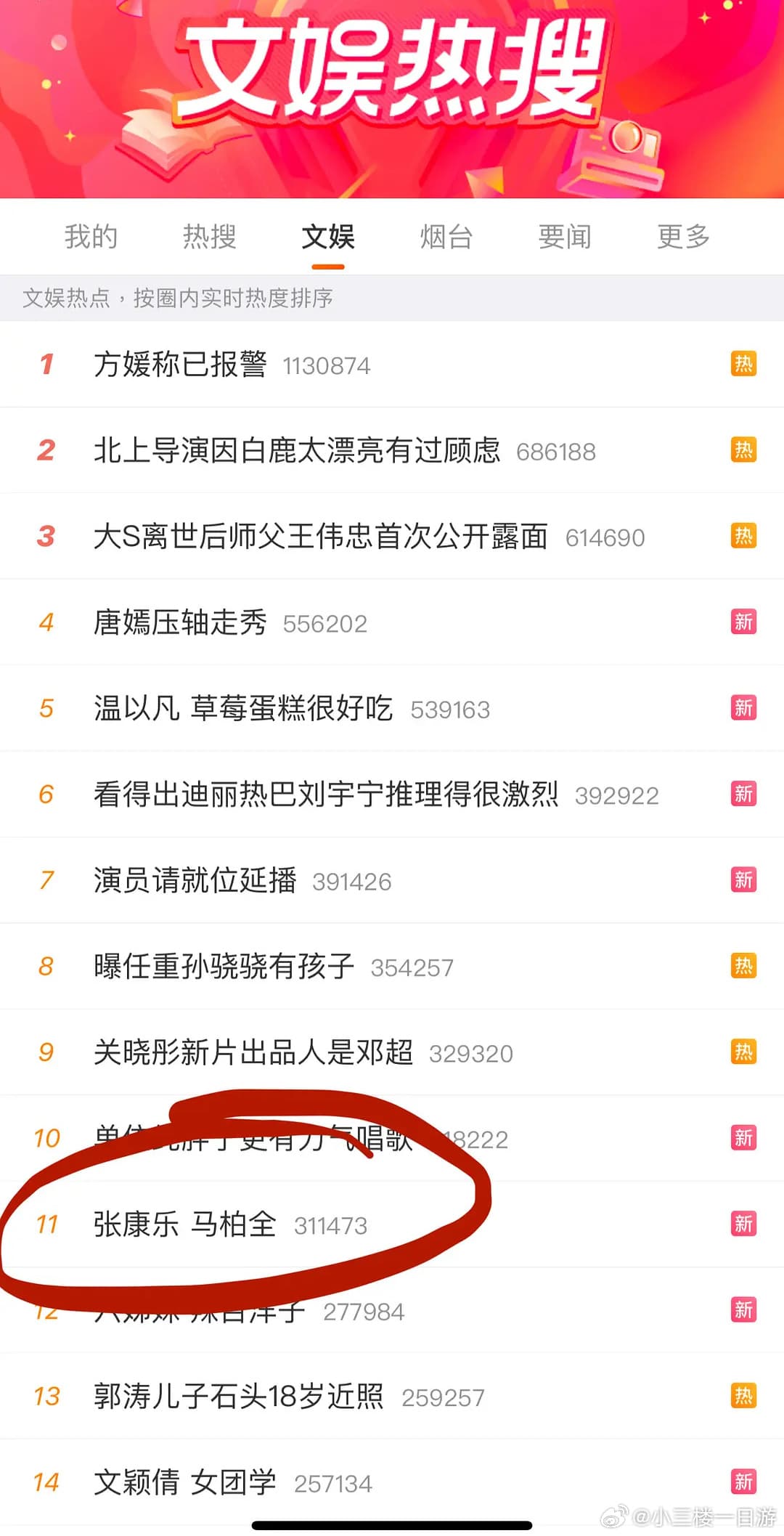
Task: Open topic 看得出迪丽热巴刘宇宁推理得很激烈
Action: pyautogui.click(x=325, y=794)
